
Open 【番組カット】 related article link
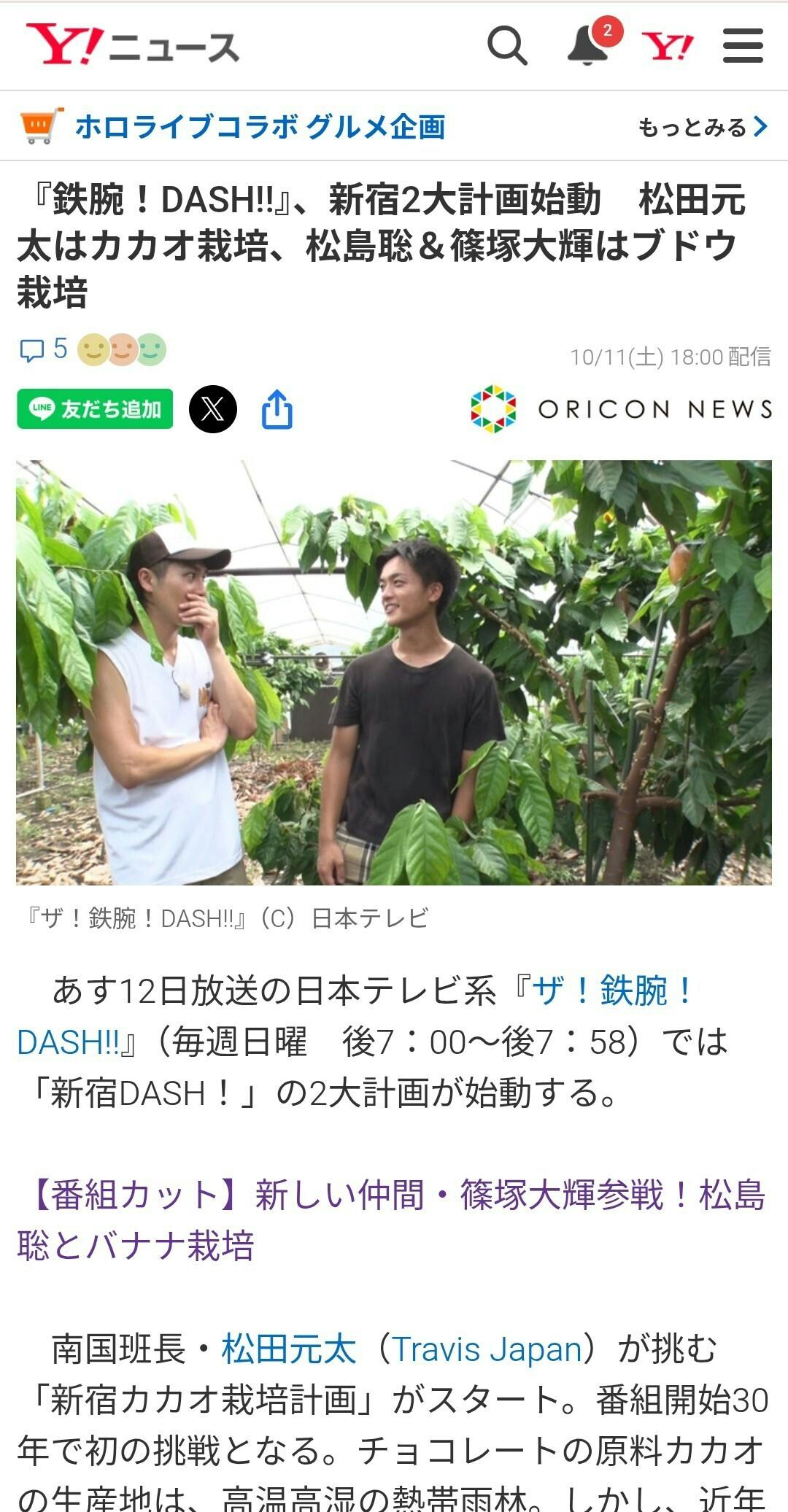(x=390, y=1220)
